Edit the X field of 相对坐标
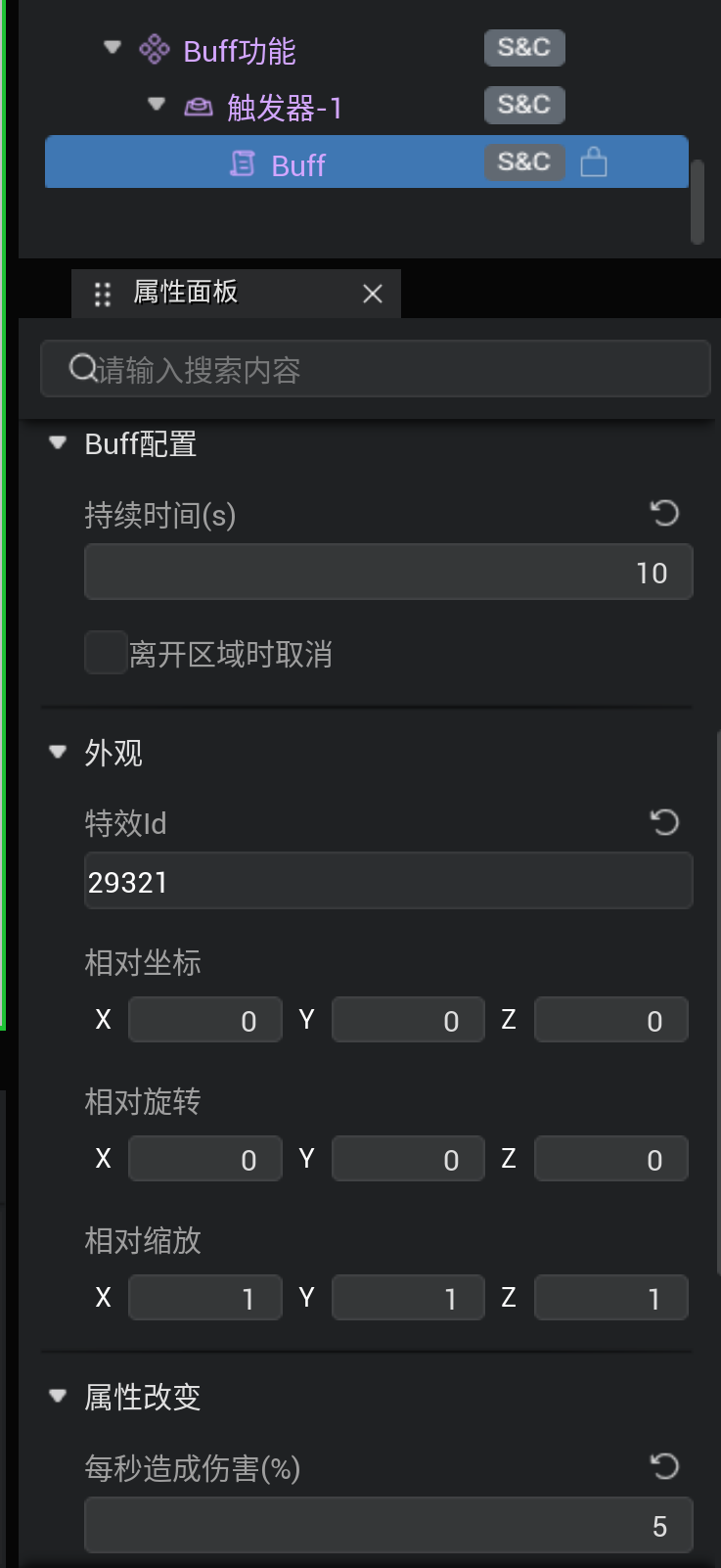721x1568 pixels. (205, 1020)
